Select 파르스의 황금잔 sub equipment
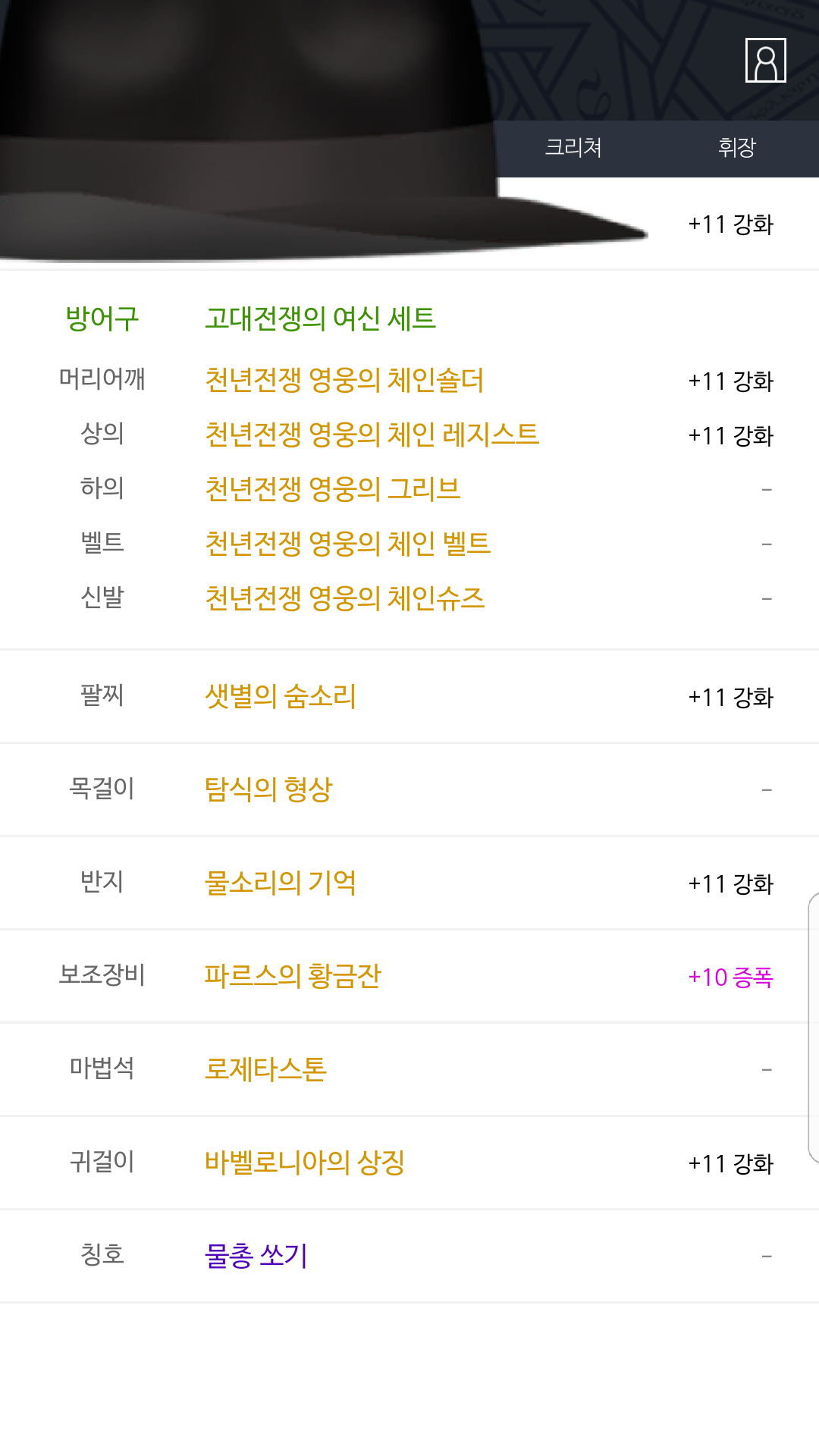819x1456 pixels. [x=293, y=976]
